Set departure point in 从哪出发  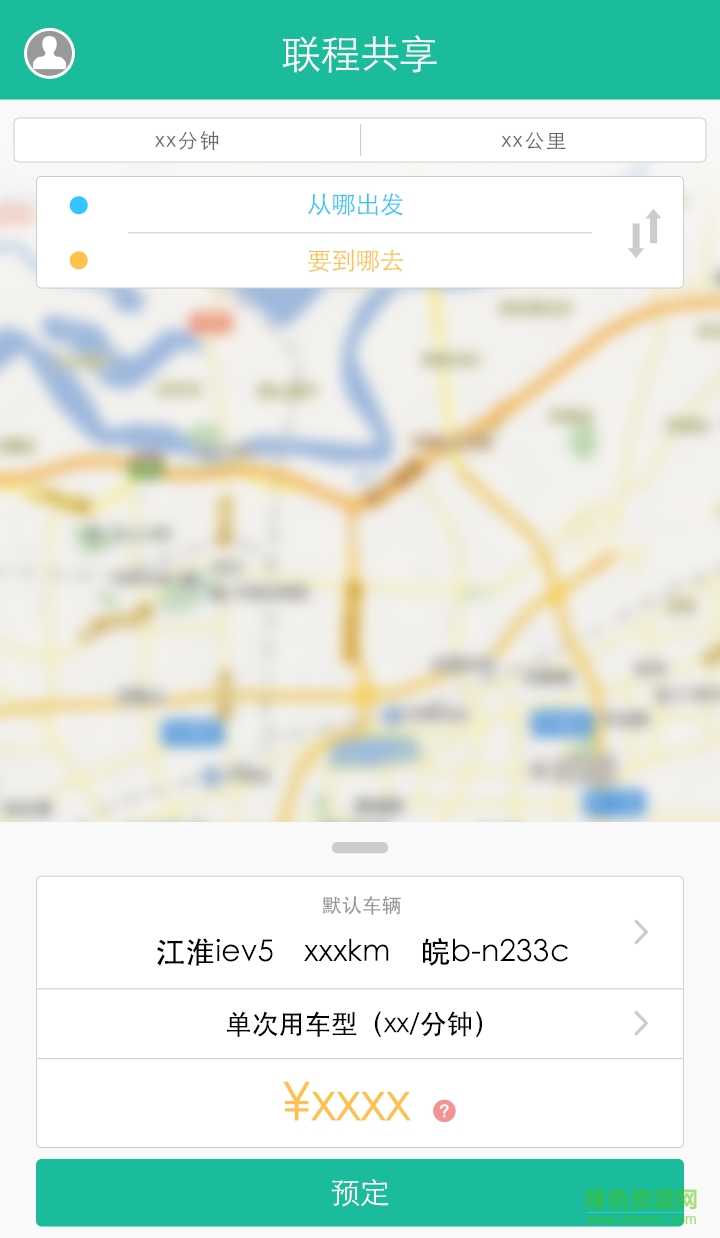click(x=355, y=206)
